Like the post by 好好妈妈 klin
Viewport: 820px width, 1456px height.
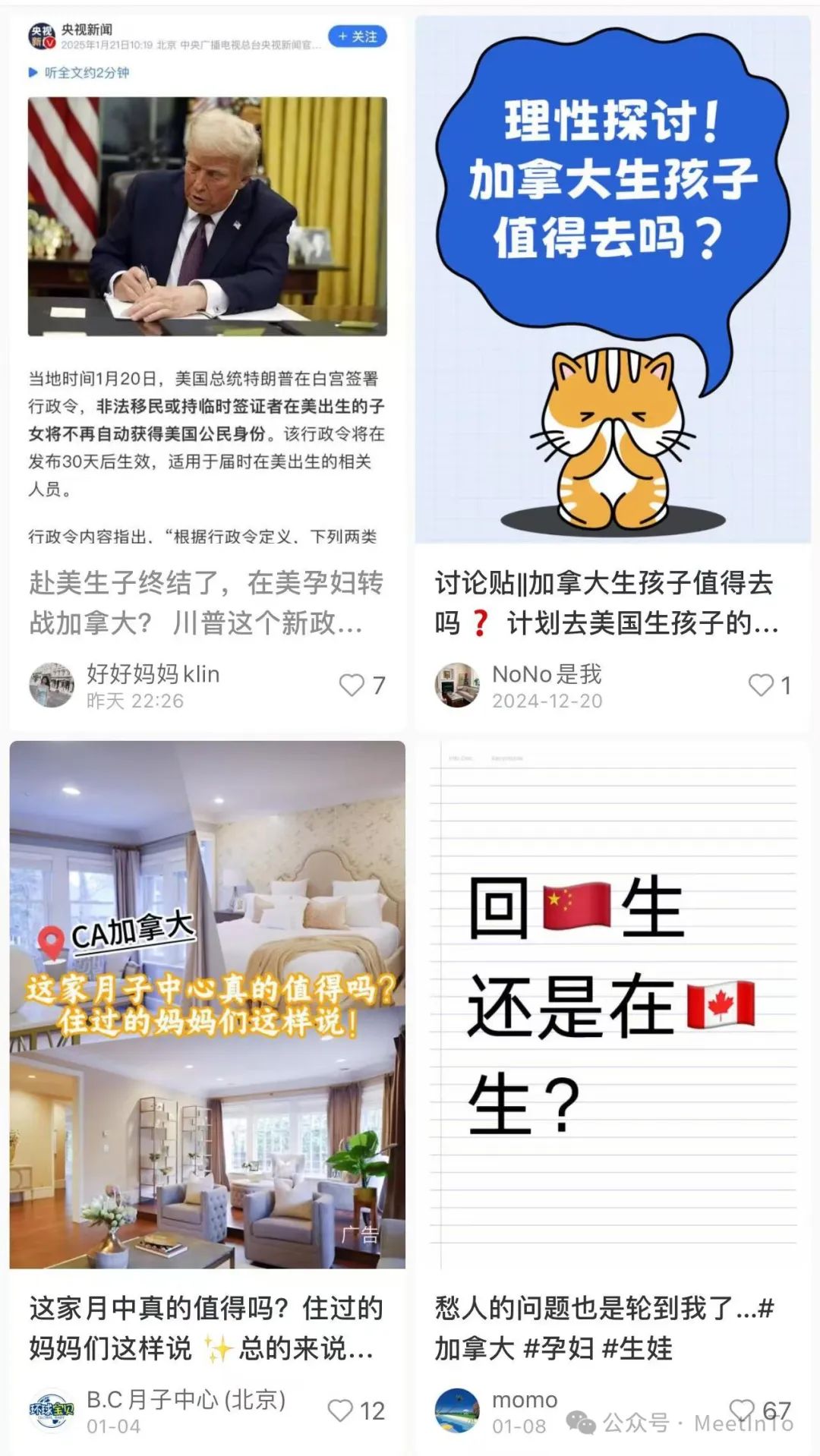[x=352, y=685]
